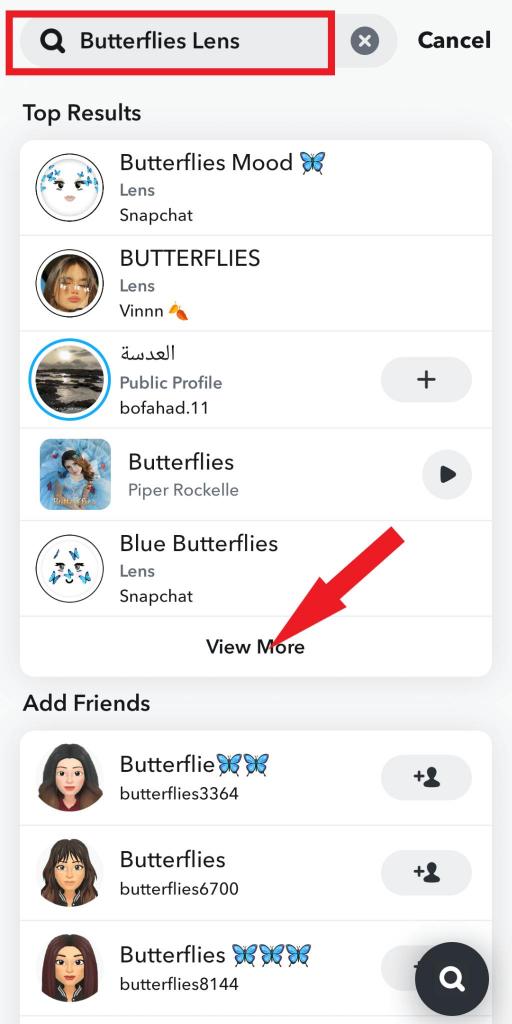Open butterflies6700 profile row
This screenshot has height=1024, width=512.
[196, 872]
